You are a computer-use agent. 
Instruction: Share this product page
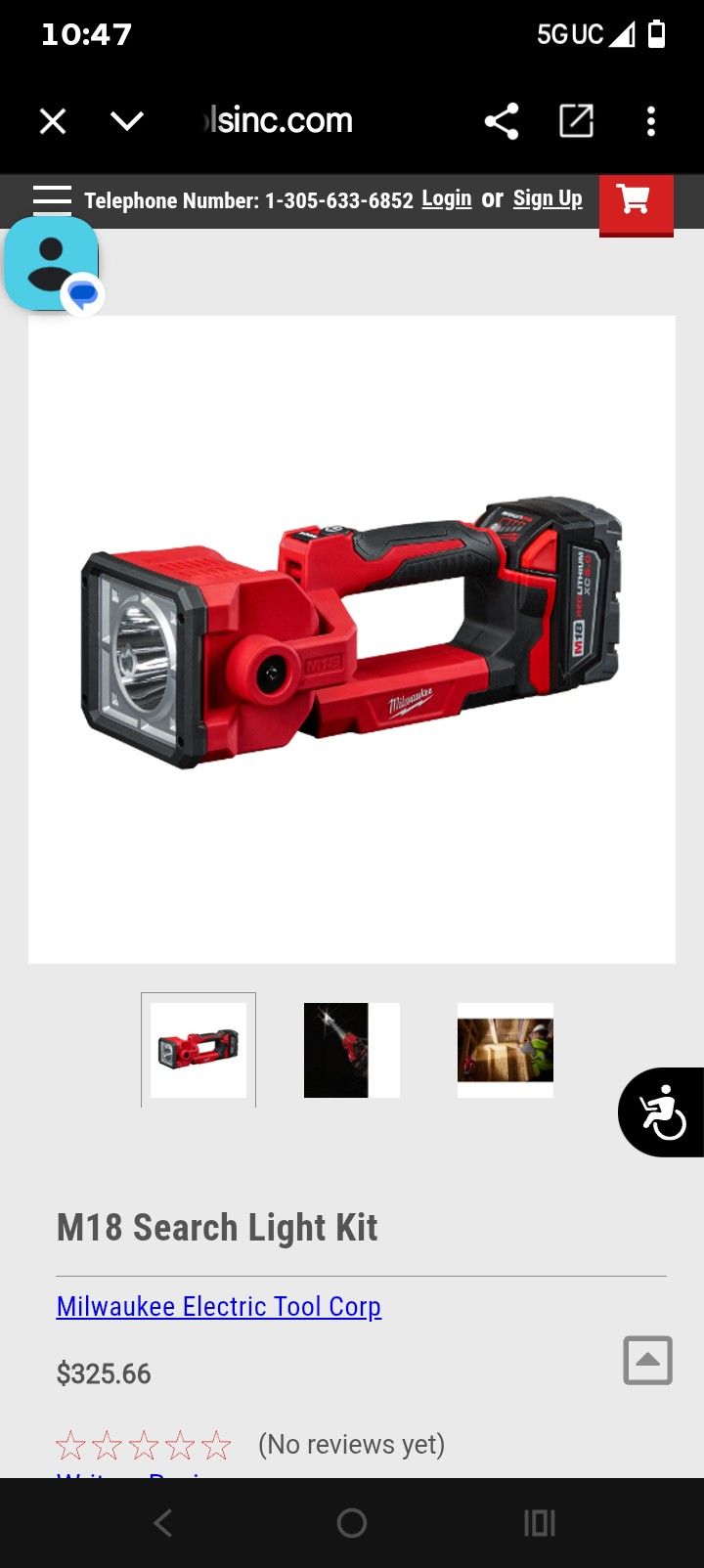click(503, 120)
